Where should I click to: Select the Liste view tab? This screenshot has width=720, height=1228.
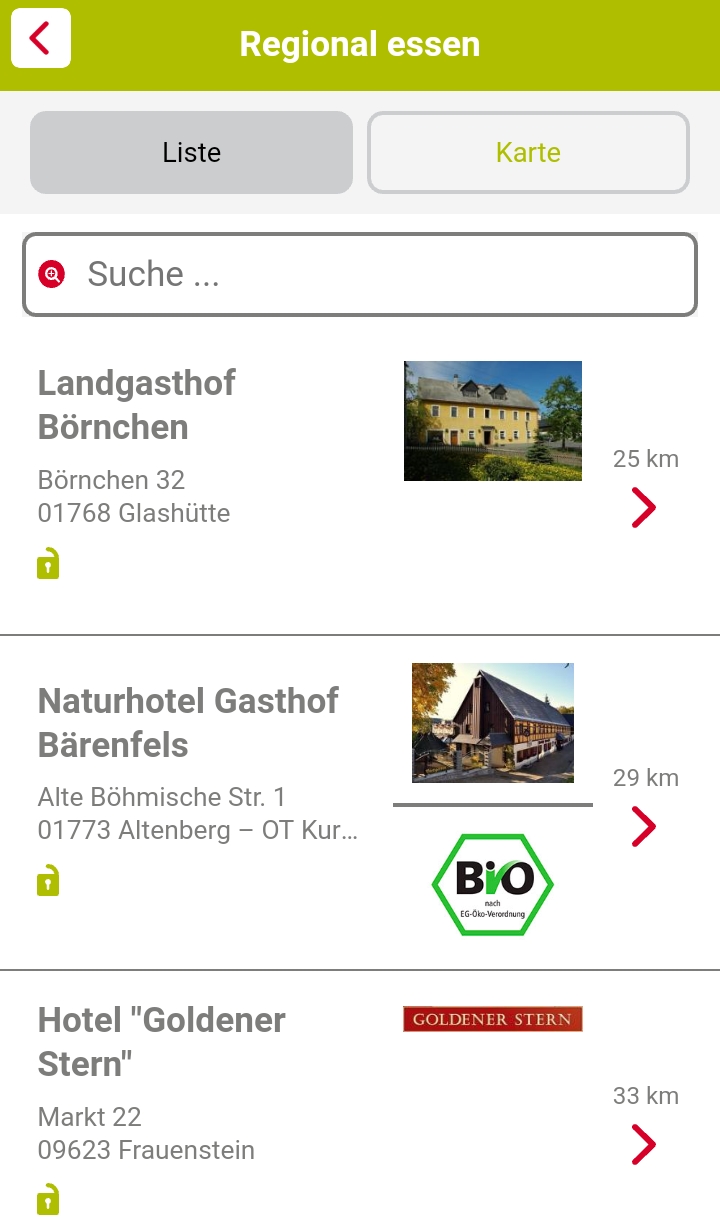191,152
